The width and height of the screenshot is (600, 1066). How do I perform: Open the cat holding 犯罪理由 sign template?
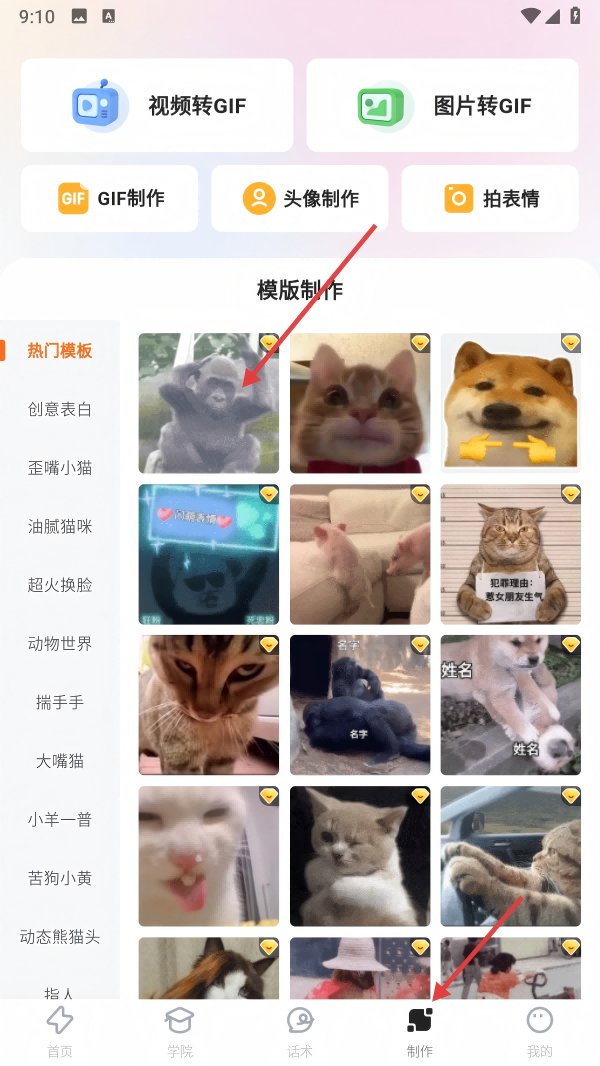[x=510, y=554]
